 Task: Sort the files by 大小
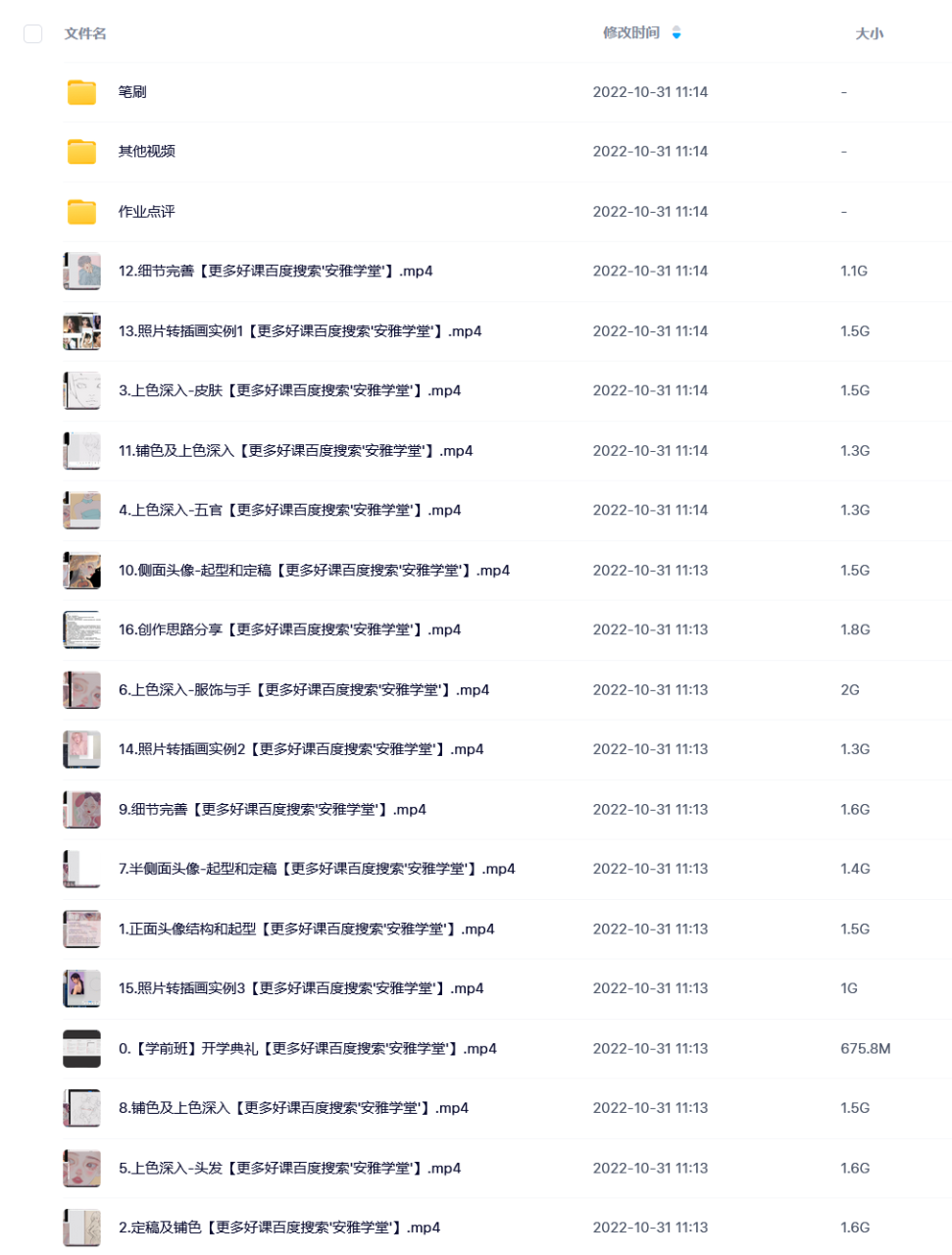[869, 33]
